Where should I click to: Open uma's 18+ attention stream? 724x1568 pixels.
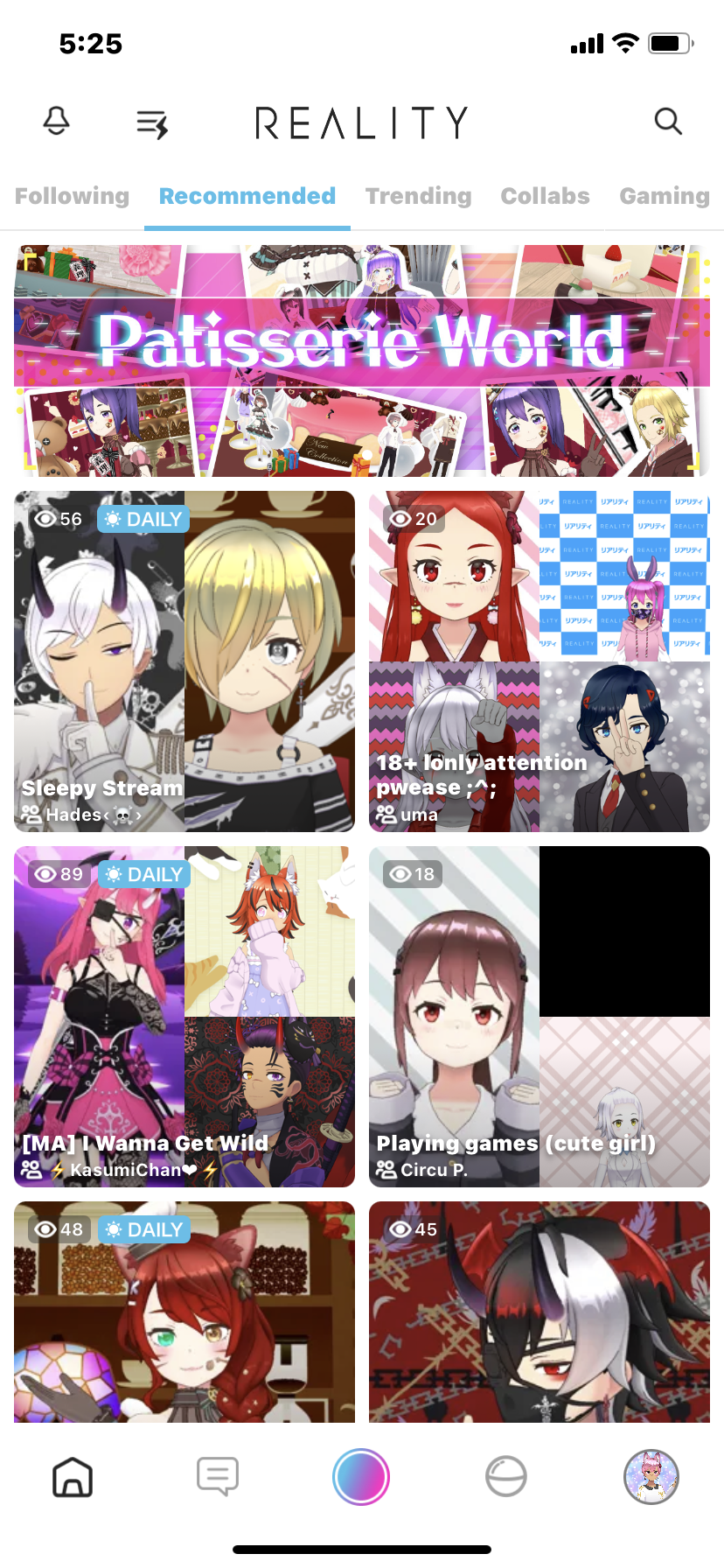(539, 661)
